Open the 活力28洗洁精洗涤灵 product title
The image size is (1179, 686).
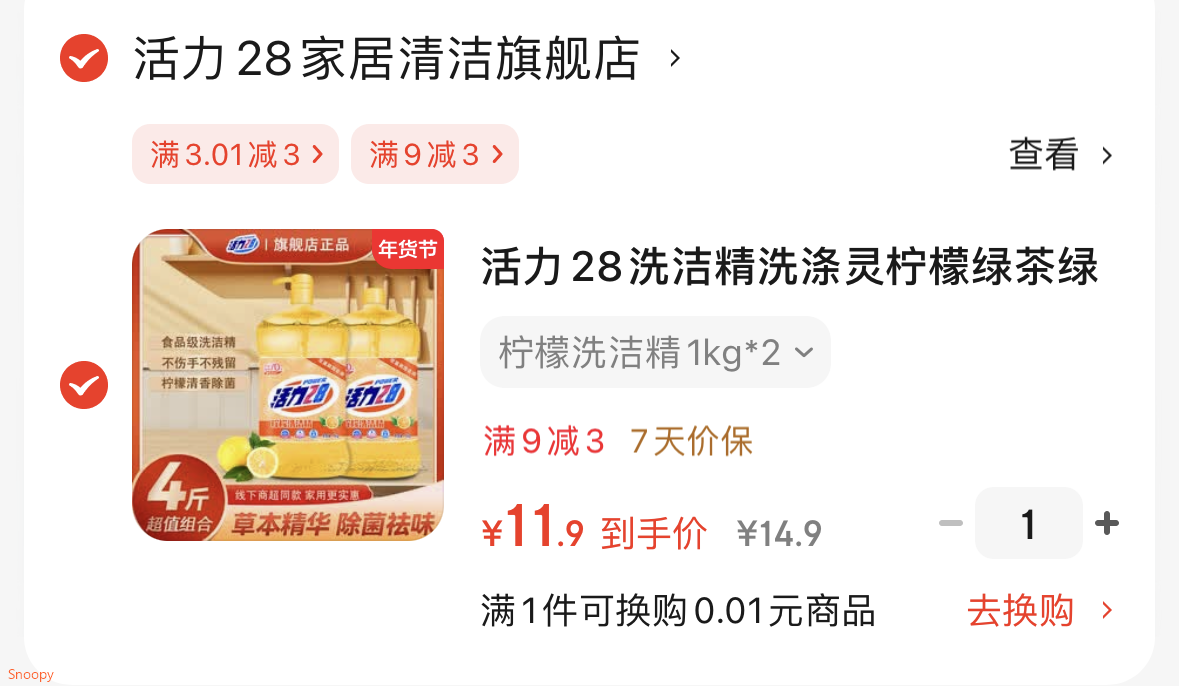click(789, 268)
